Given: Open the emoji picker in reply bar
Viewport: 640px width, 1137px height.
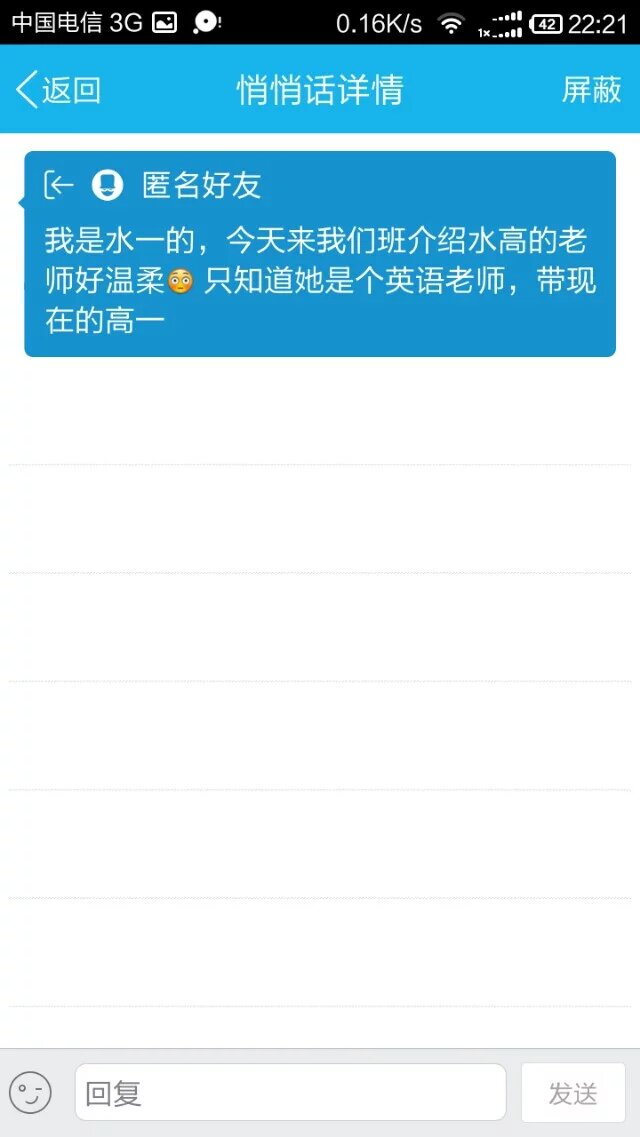Looking at the screenshot, I should coord(30,1093).
